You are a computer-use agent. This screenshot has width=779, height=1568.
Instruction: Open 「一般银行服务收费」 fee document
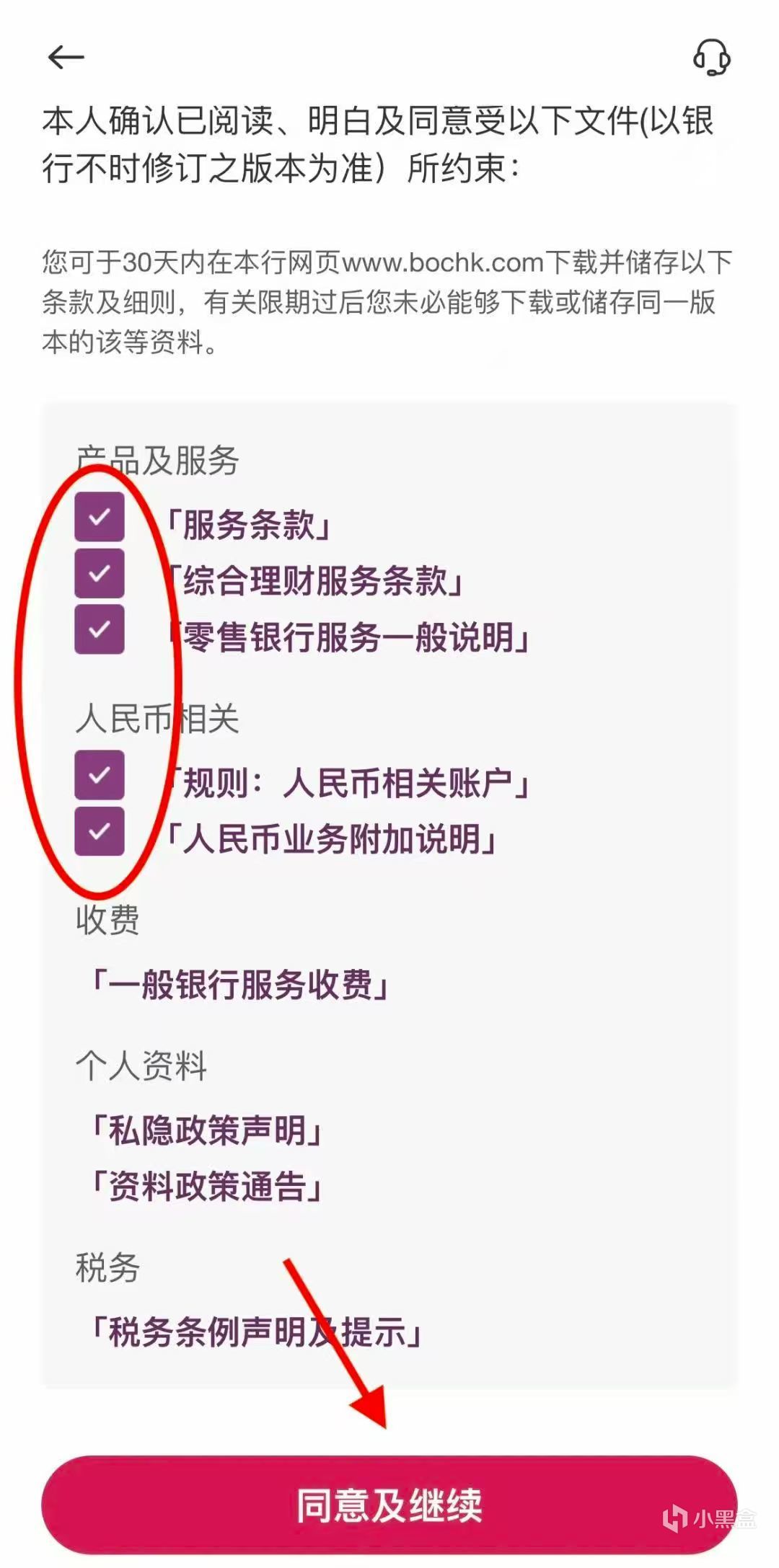(x=240, y=985)
